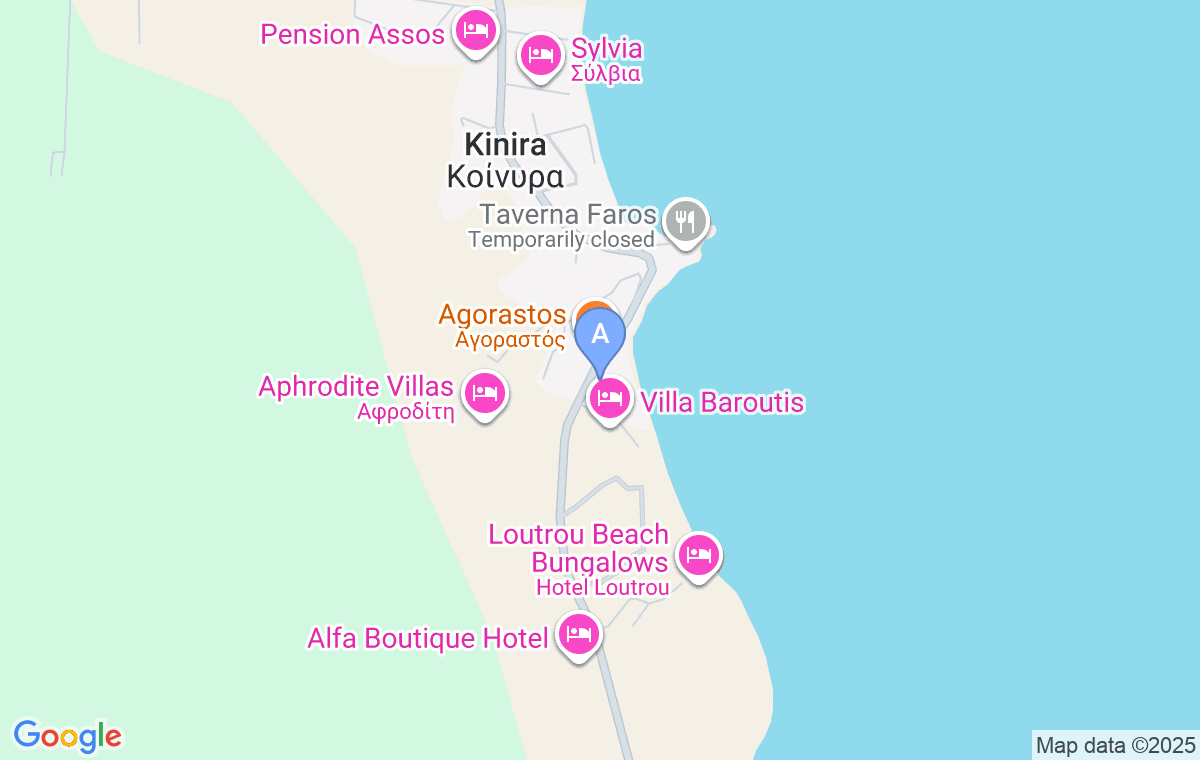This screenshot has width=1200, height=760.
Task: Select the Alfa Boutique Hotel marker
Action: coord(579,634)
